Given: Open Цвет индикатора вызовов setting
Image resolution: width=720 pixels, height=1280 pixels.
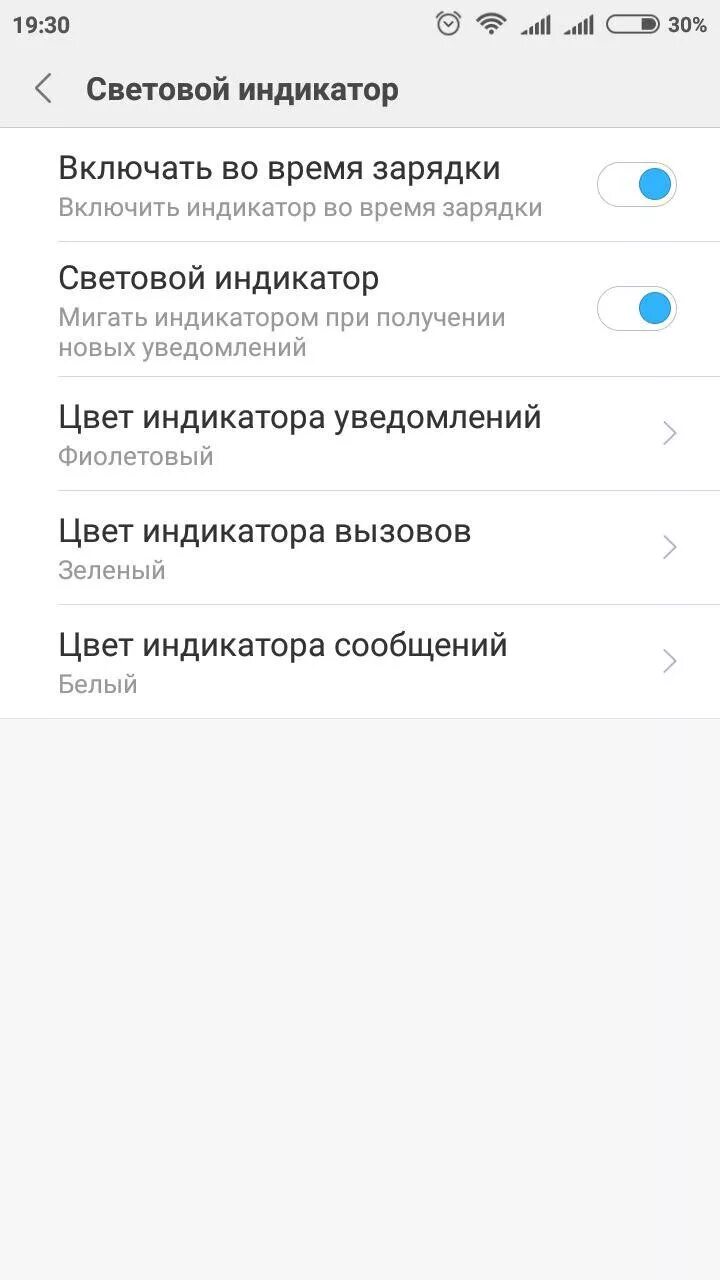Looking at the screenshot, I should pyautogui.click(x=360, y=548).
